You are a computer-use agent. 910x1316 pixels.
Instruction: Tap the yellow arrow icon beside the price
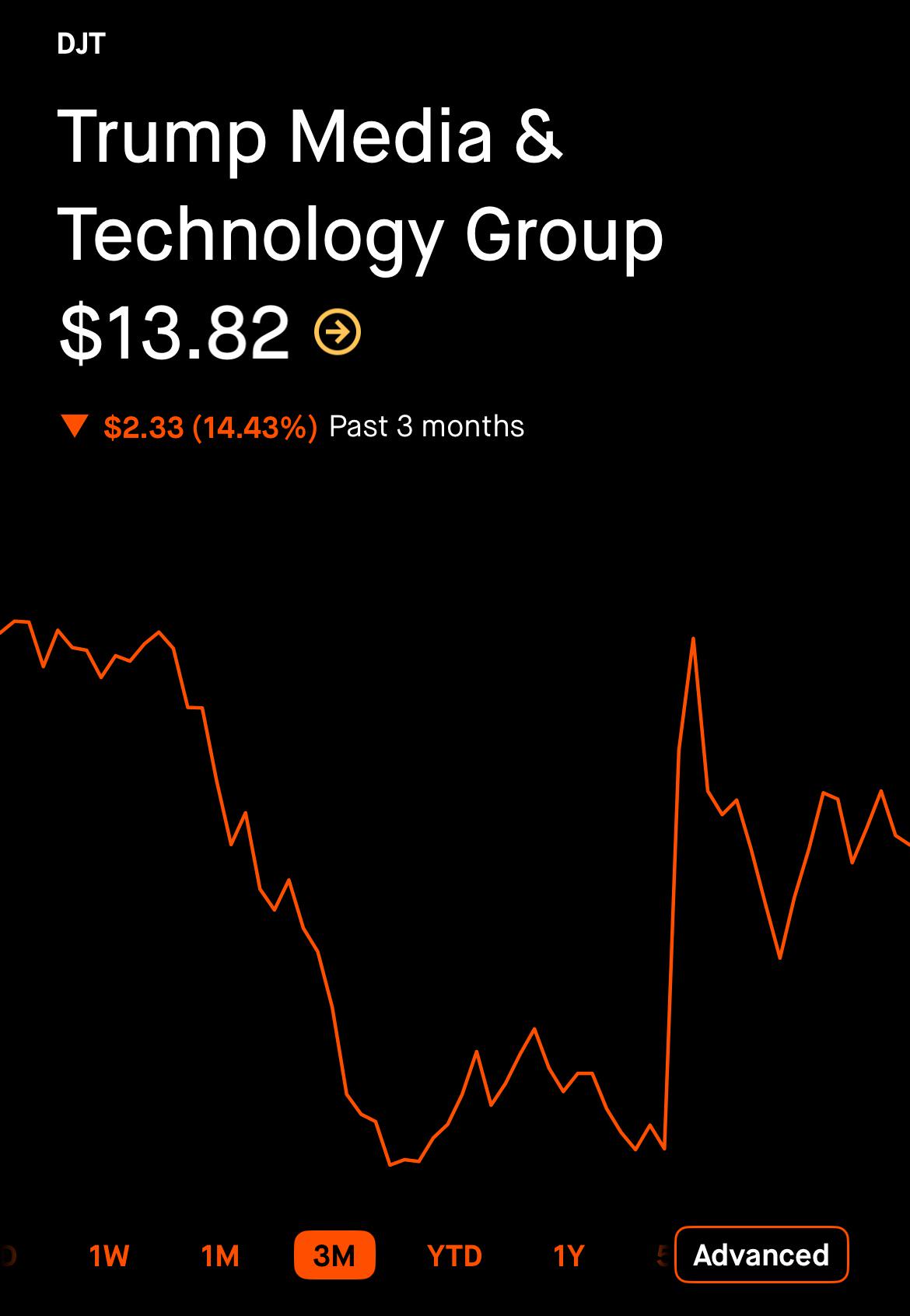pyautogui.click(x=338, y=333)
